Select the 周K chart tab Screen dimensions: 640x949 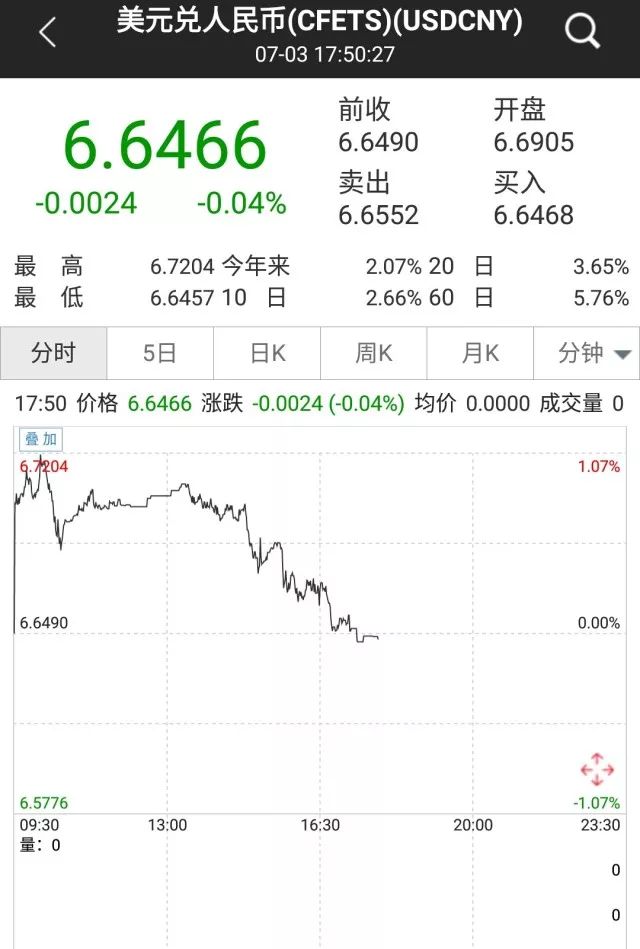click(374, 353)
